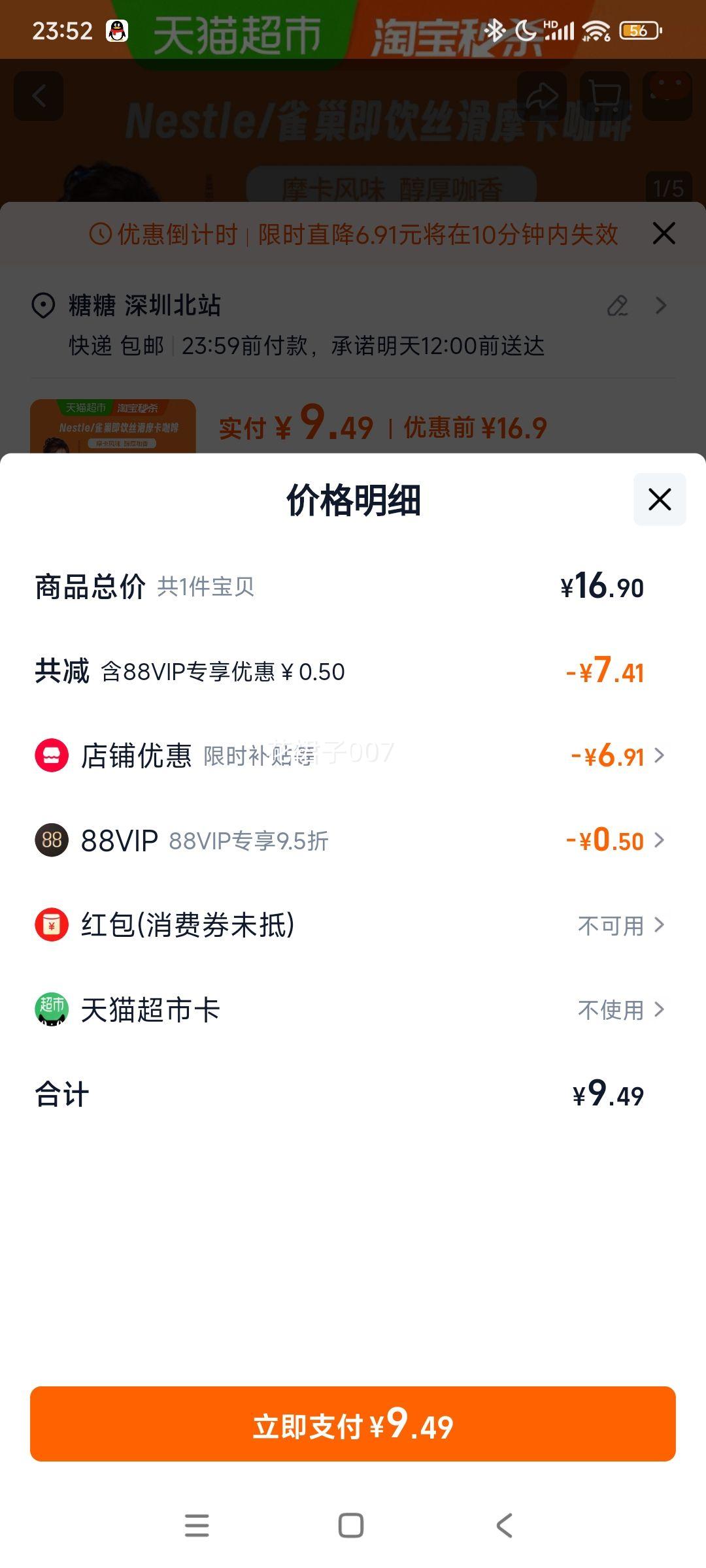Open 红包 options marked 不可用

(x=353, y=925)
